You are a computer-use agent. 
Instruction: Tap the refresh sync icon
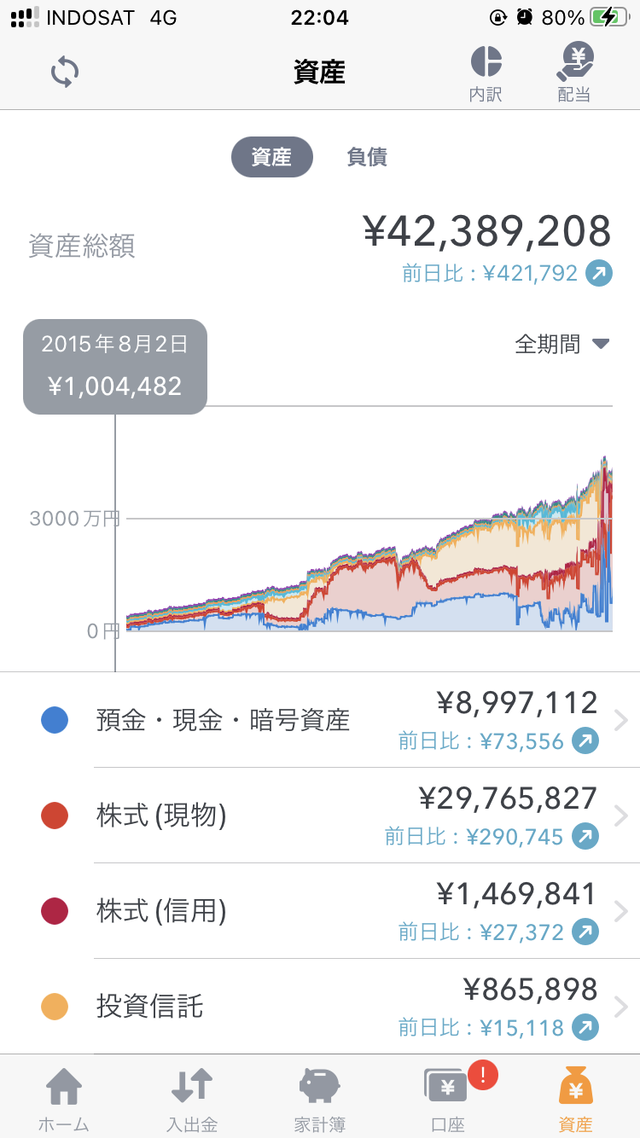coord(65,72)
